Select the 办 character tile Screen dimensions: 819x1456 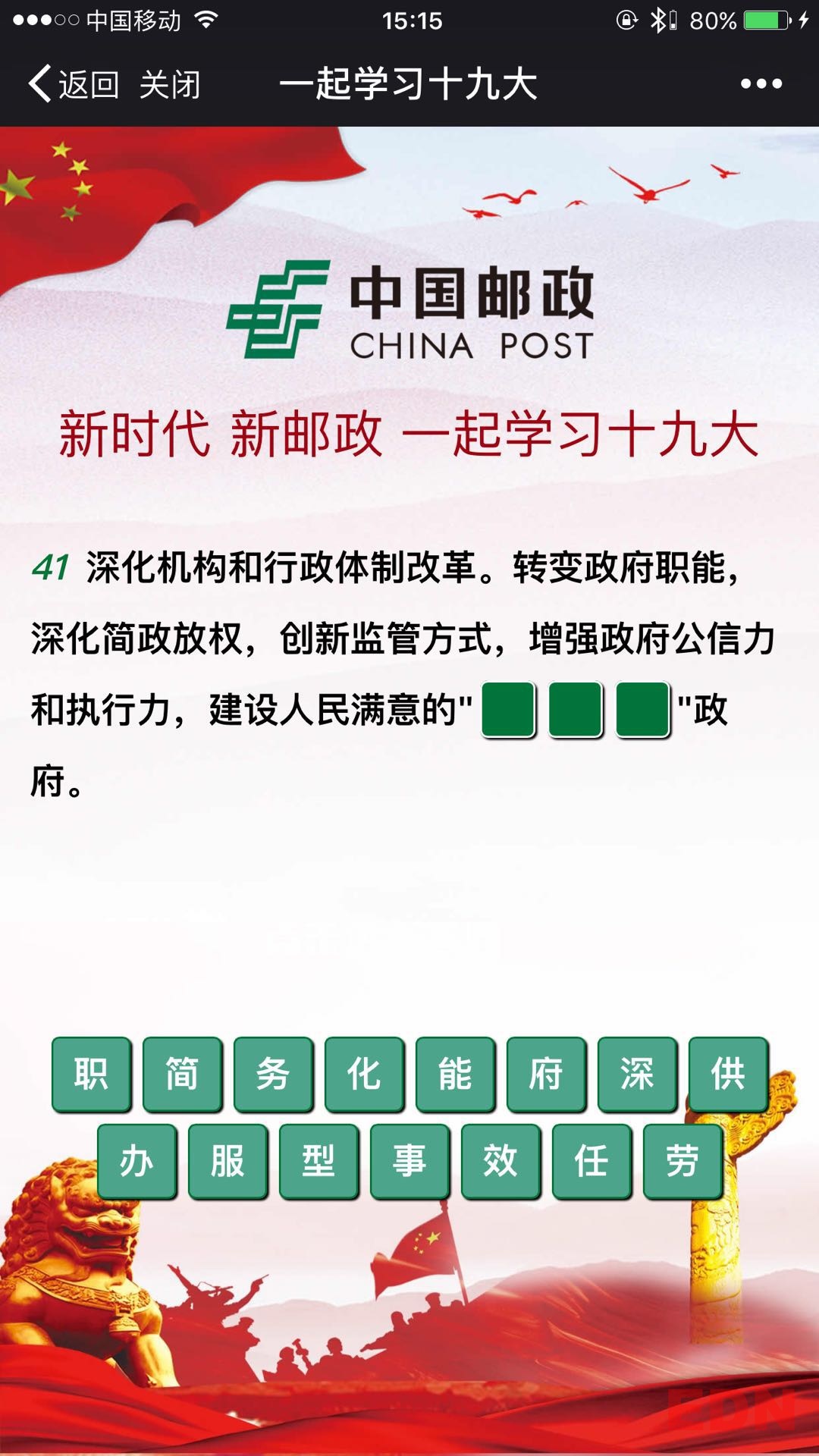(x=137, y=1161)
